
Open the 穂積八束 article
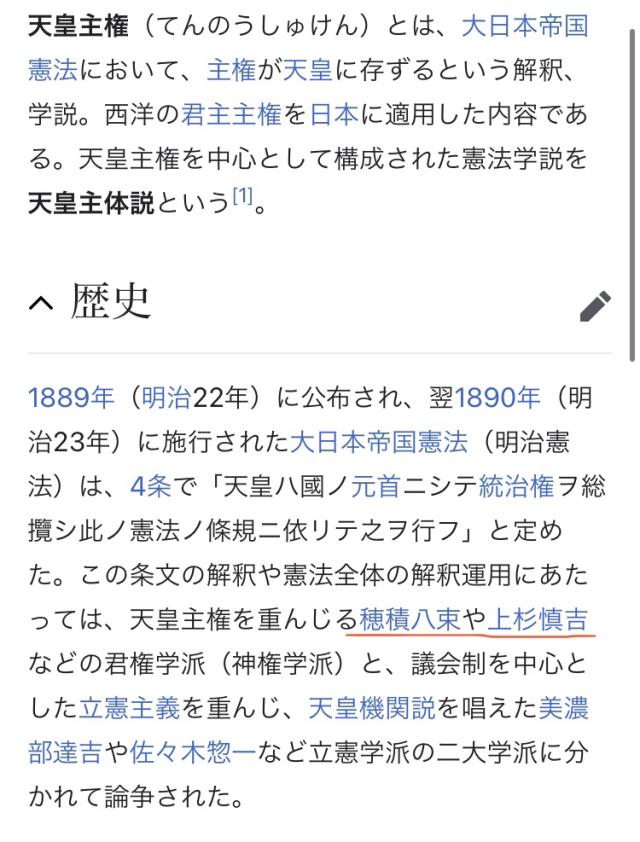409,620
